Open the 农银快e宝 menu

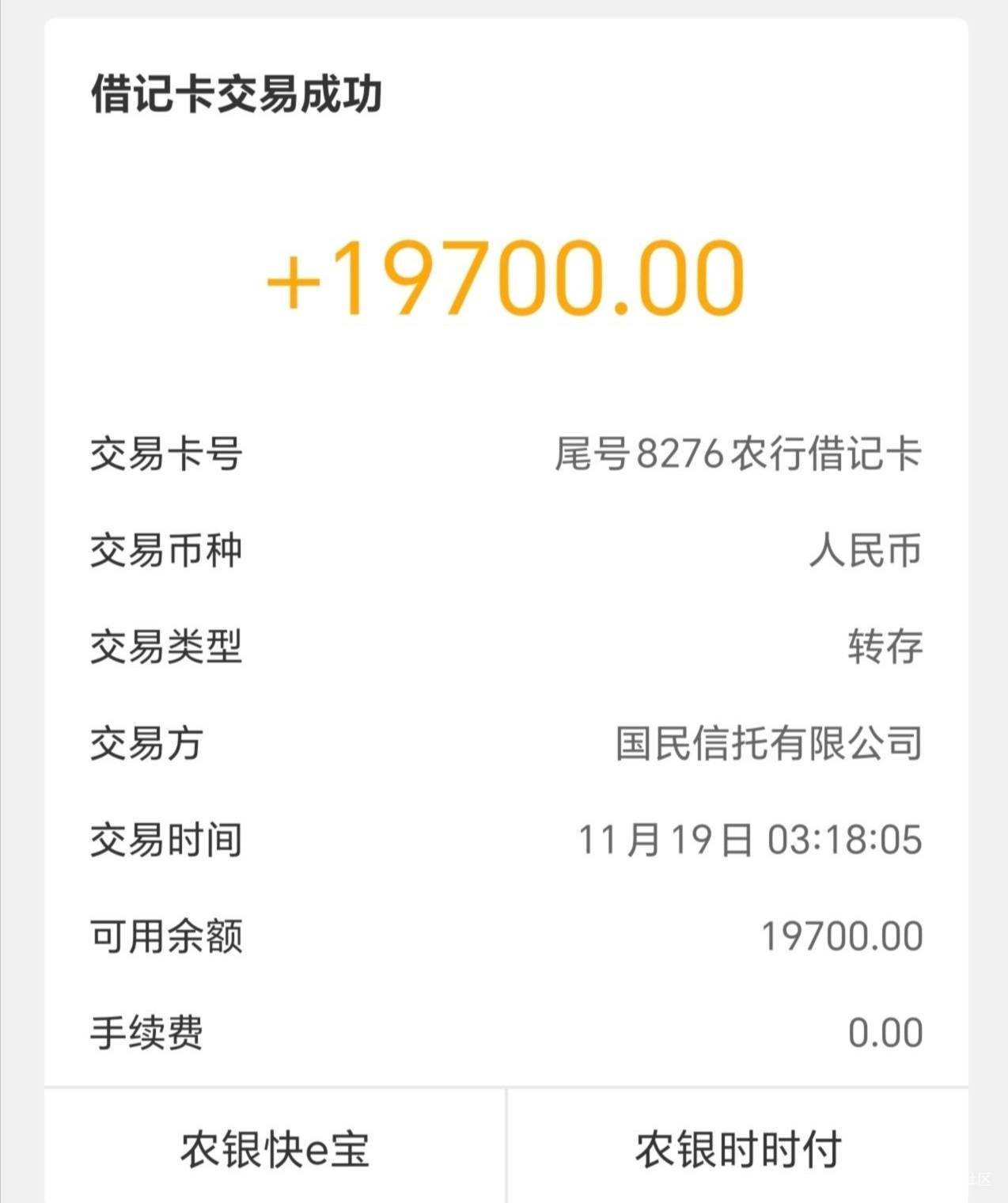click(275, 1148)
